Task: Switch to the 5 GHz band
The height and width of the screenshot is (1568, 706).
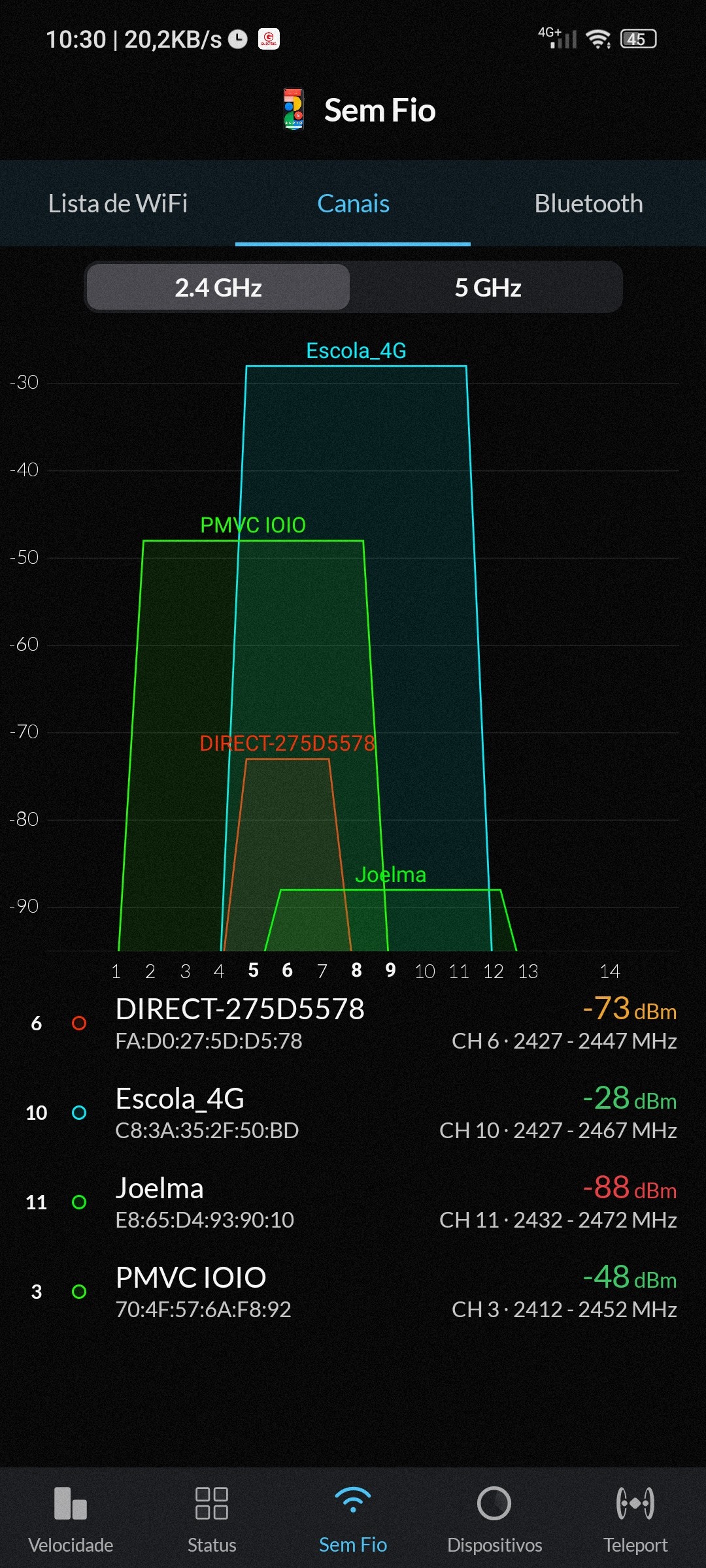Action: pos(488,287)
